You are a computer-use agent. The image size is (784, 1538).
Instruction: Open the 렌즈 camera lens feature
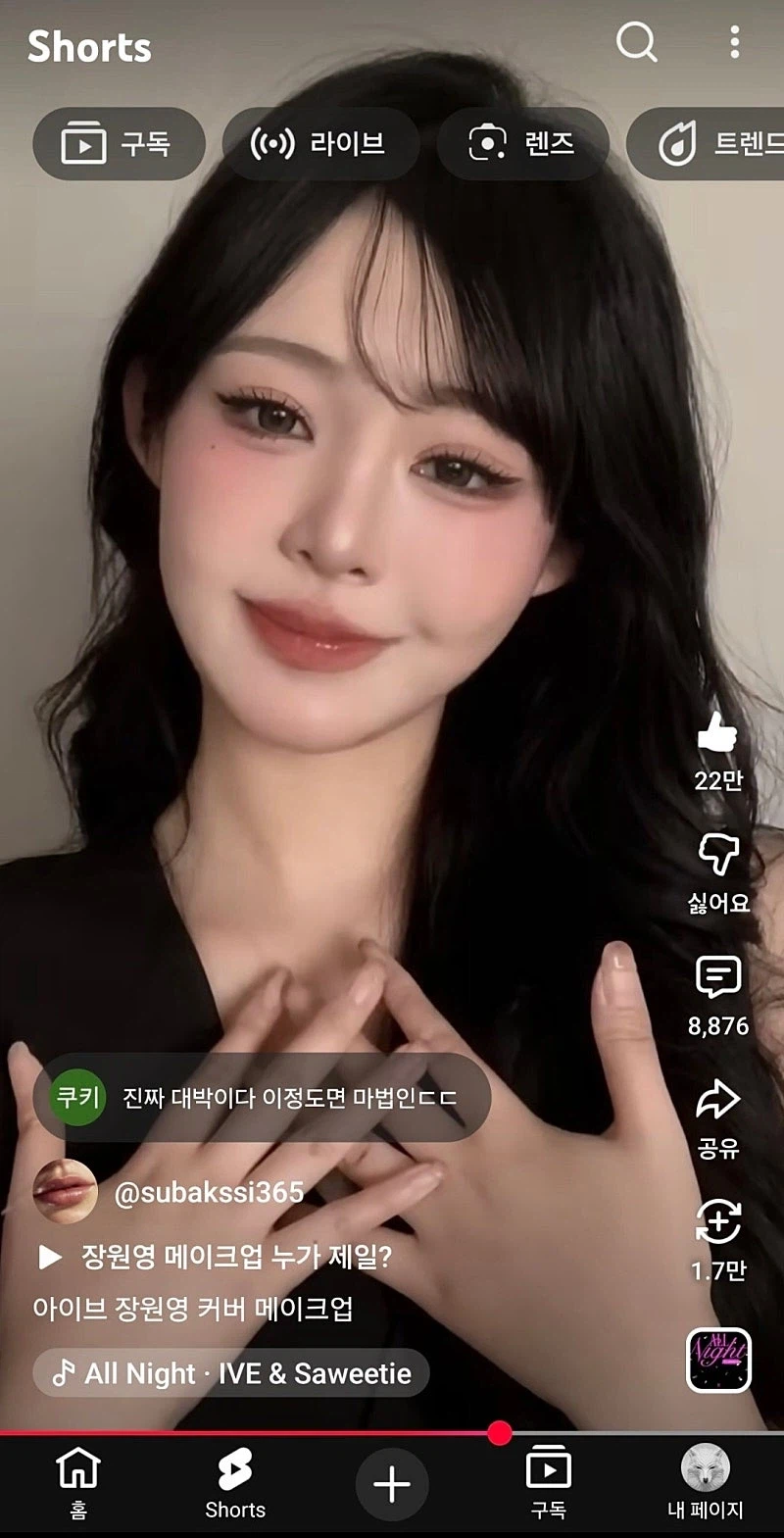point(522,143)
